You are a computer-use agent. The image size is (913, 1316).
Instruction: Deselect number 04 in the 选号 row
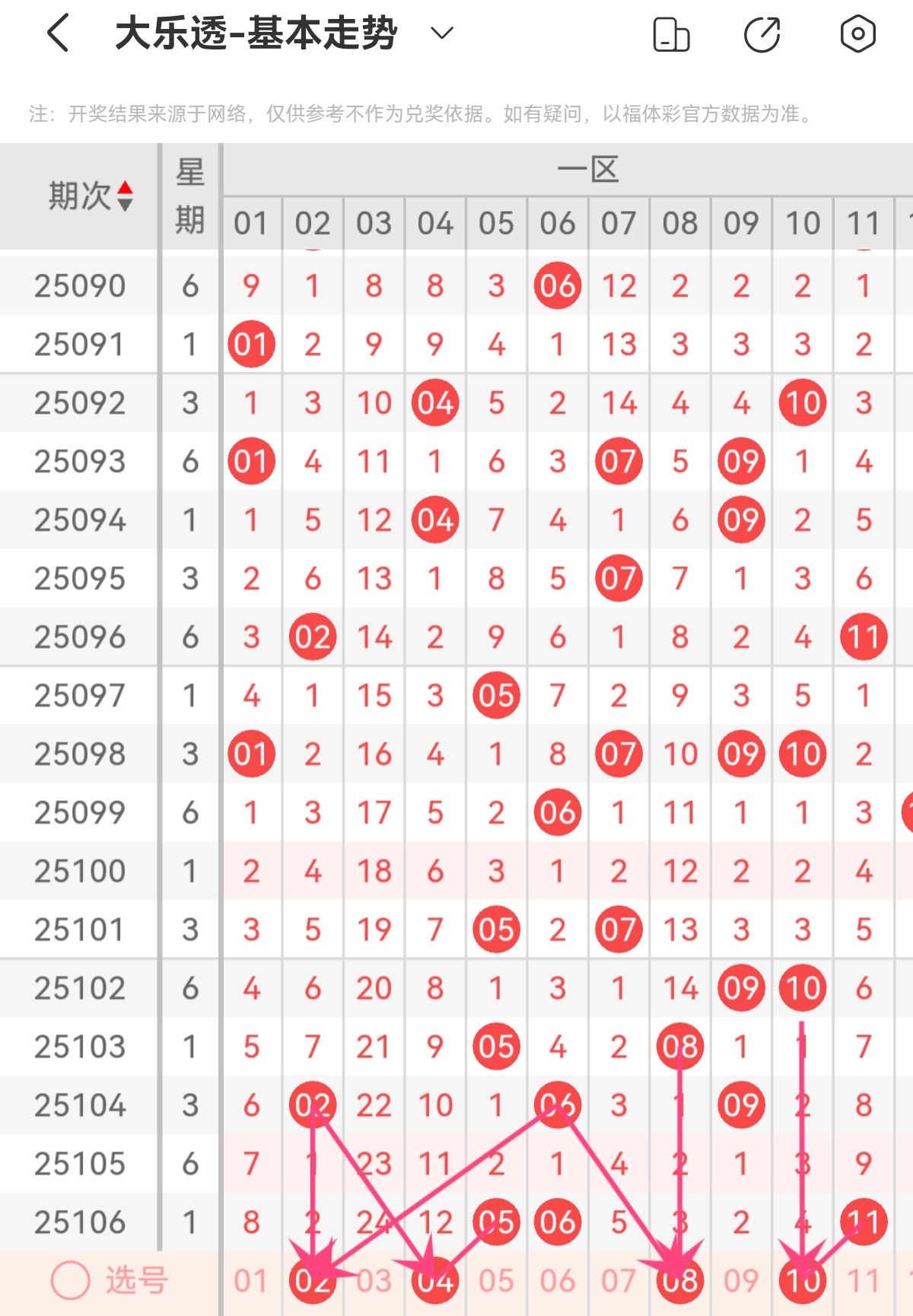point(435,1281)
